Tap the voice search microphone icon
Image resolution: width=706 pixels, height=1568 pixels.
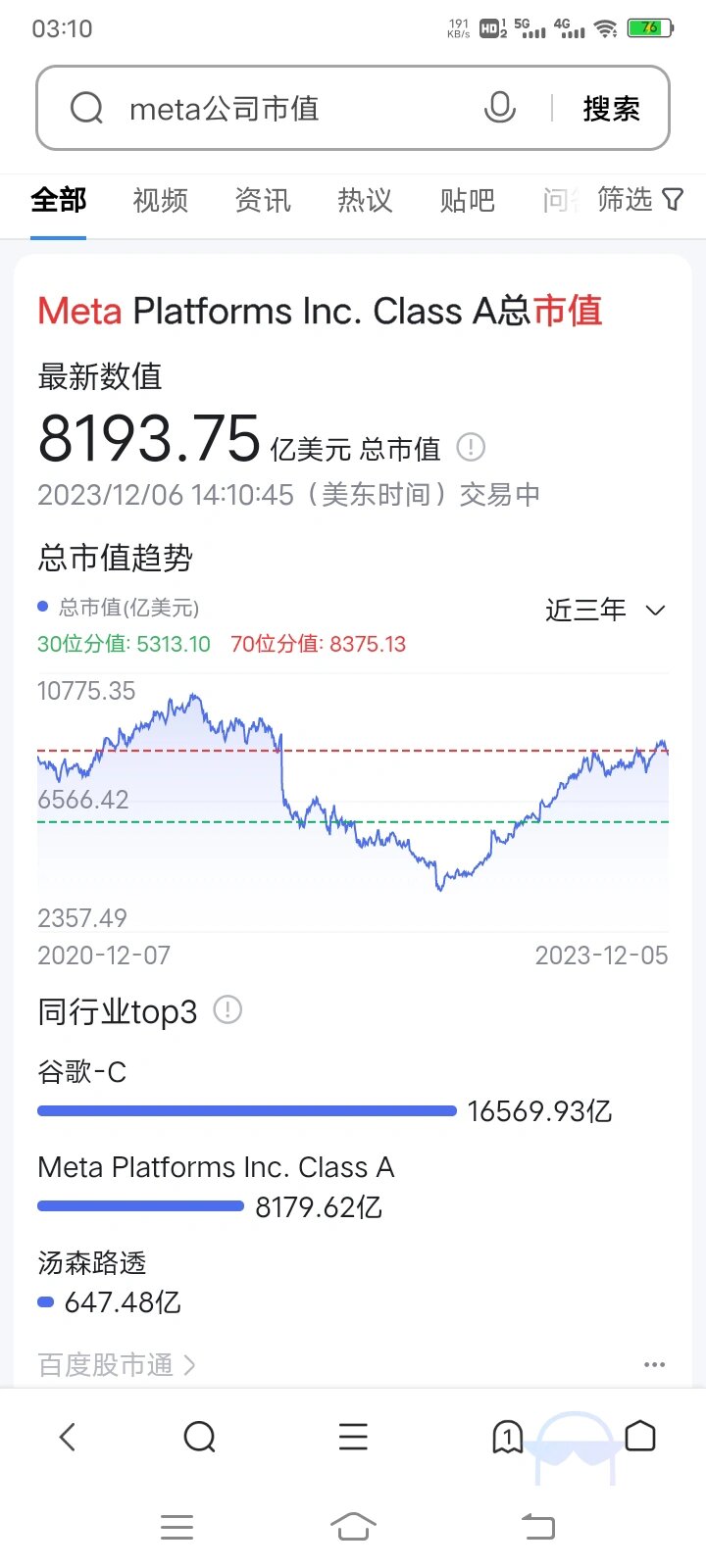[x=500, y=108]
